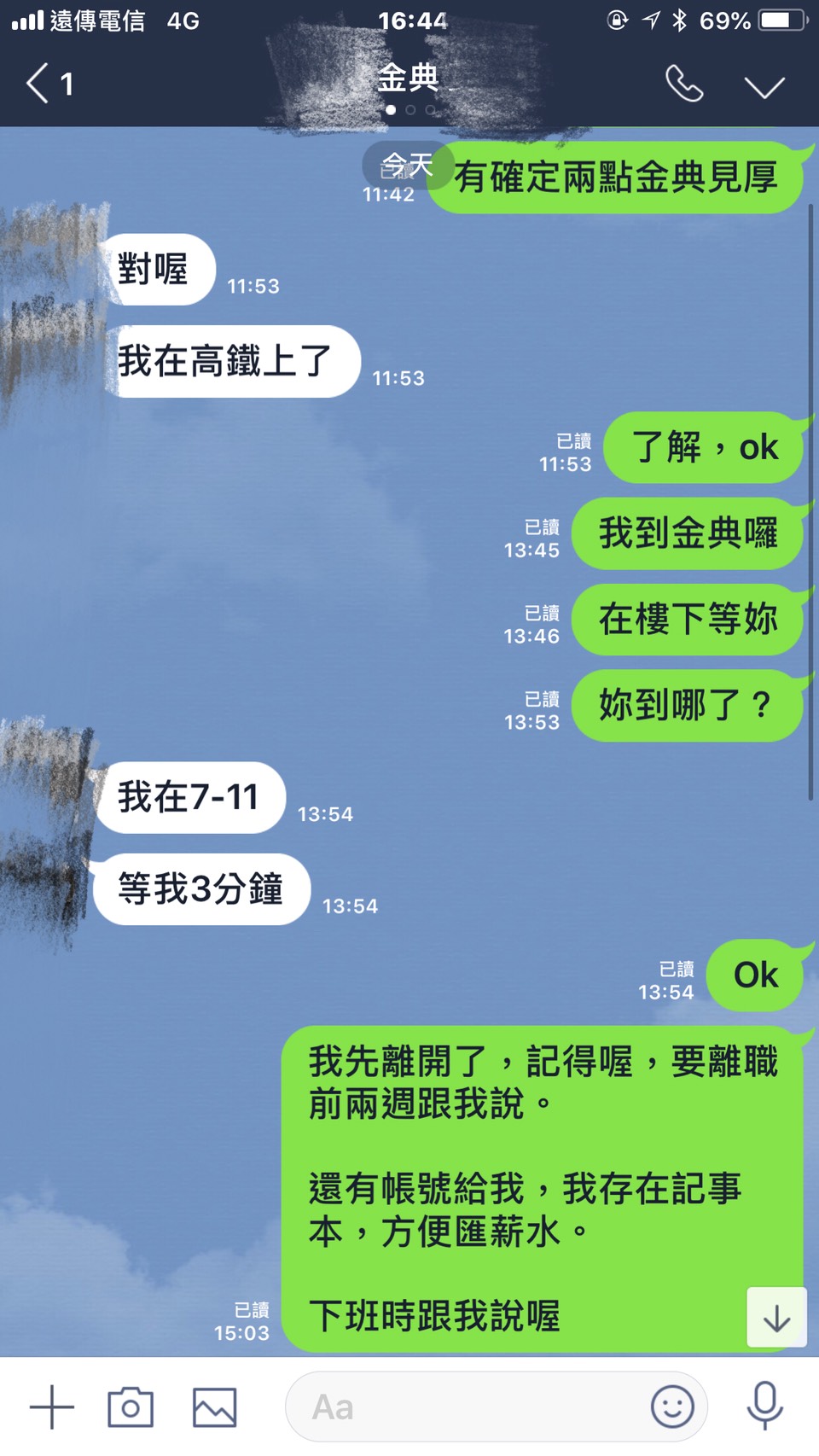Viewport: 819px width, 1456px height.
Task: Focus the Aa message input field
Action: tap(465, 1406)
